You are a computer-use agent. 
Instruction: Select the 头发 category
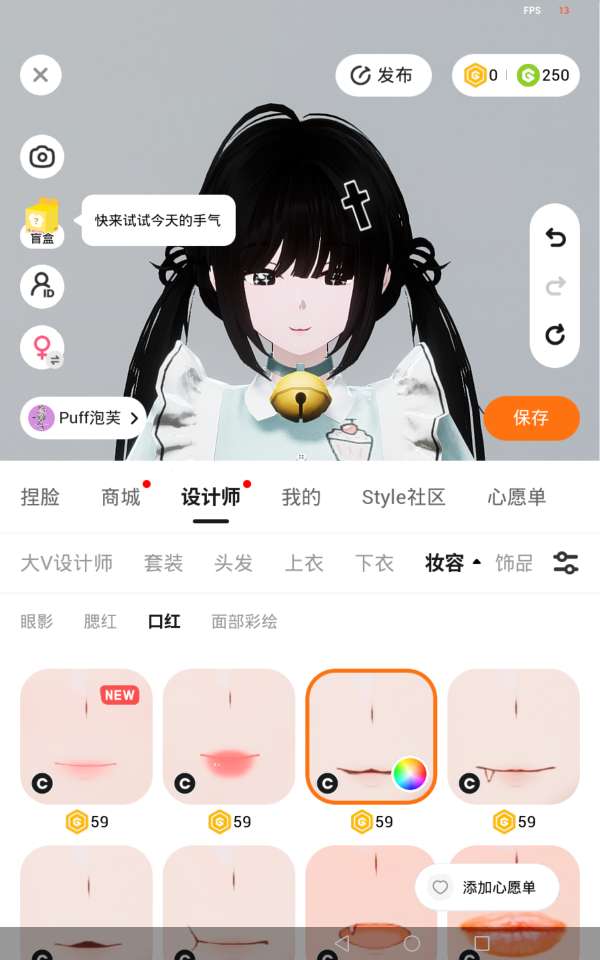[x=233, y=563]
